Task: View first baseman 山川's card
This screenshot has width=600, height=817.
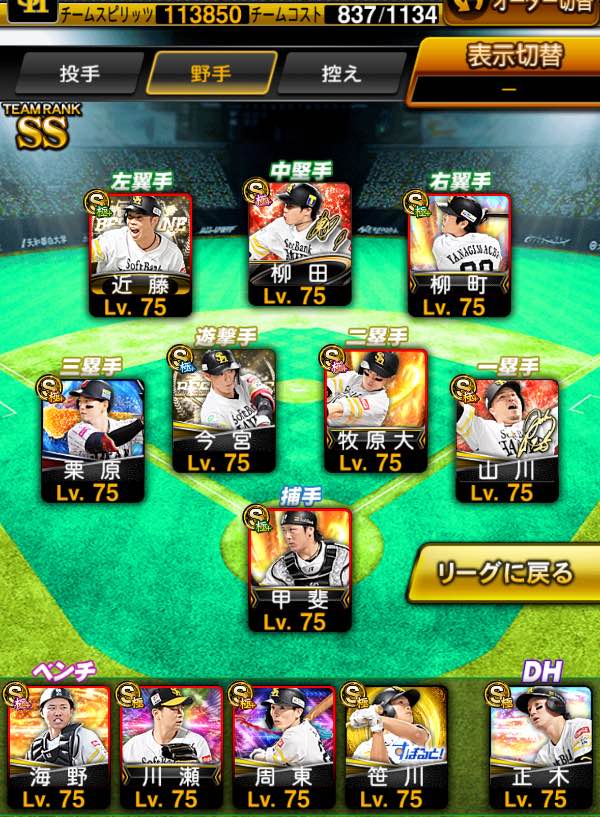Action: click(507, 441)
